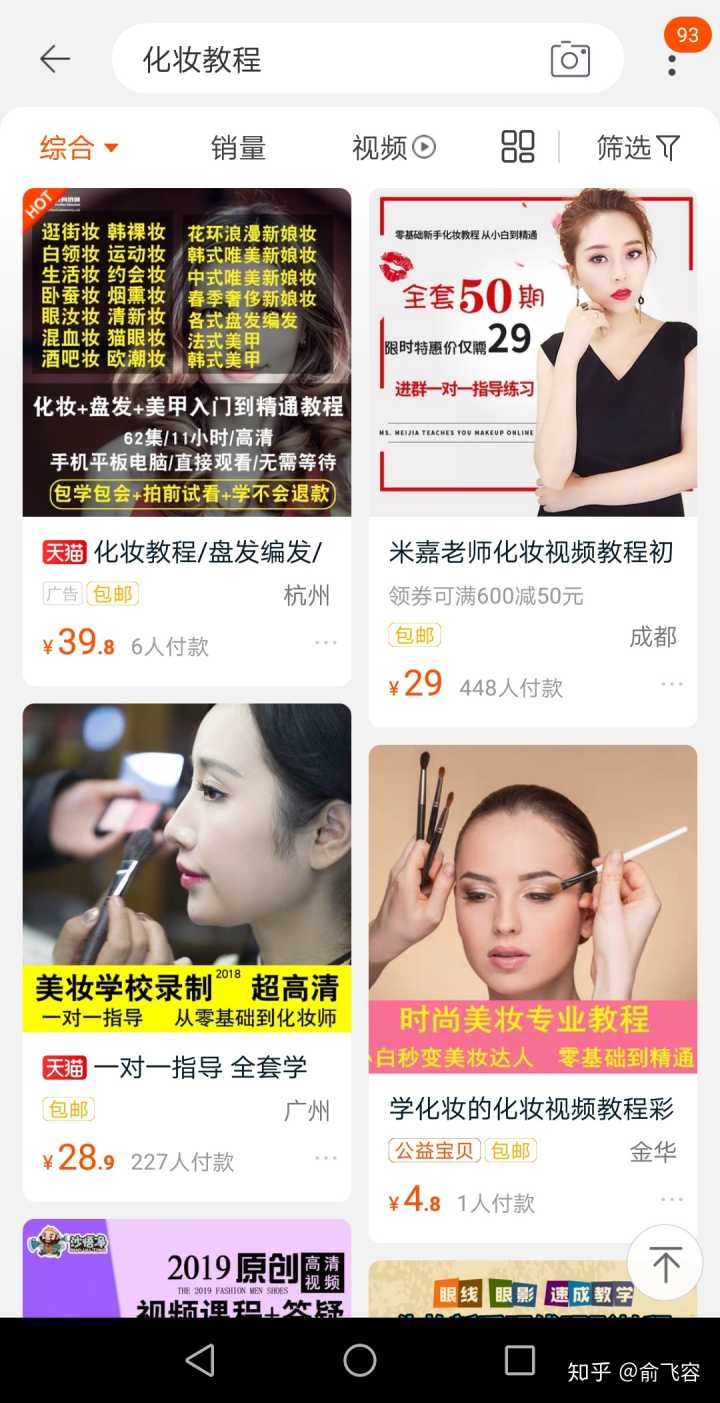Open more options for the ¥39.8 item
The height and width of the screenshot is (1403, 720).
click(326, 643)
